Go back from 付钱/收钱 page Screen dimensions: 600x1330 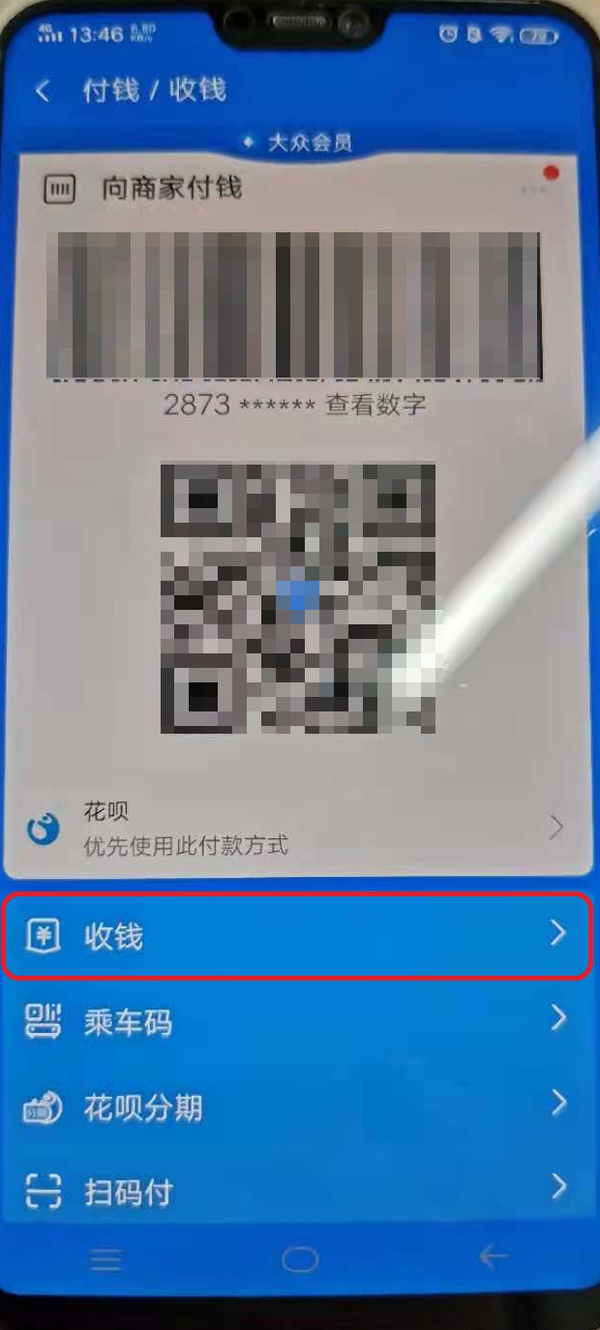coord(42,91)
